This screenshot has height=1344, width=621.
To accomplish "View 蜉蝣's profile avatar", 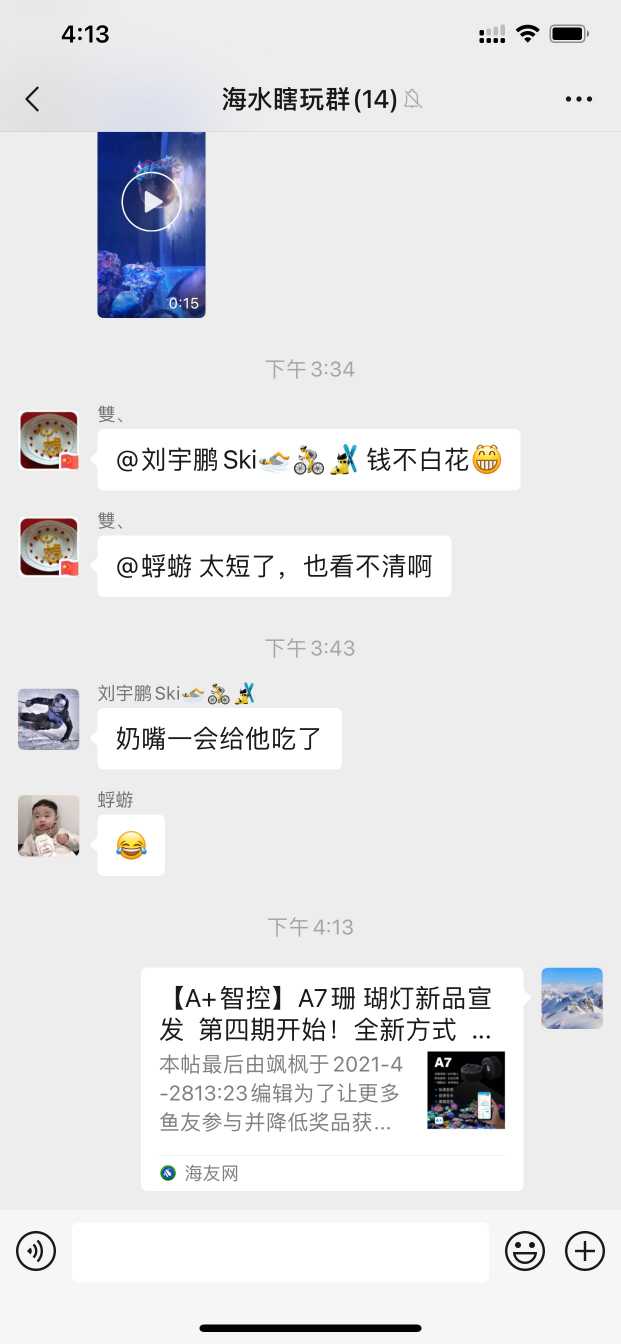I will (49, 826).
